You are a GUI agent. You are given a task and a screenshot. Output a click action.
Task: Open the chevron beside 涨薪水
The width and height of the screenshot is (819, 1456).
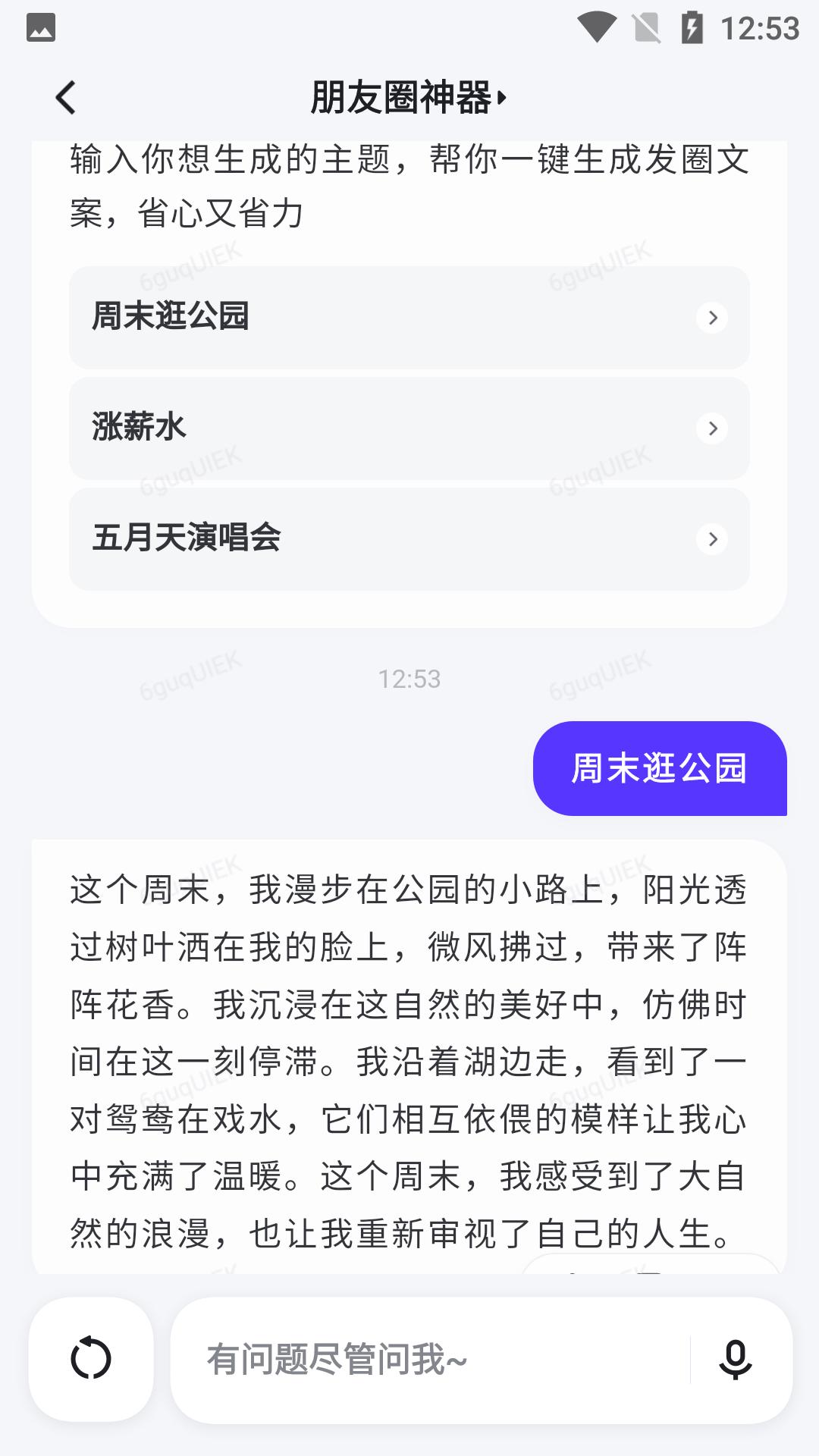point(711,428)
